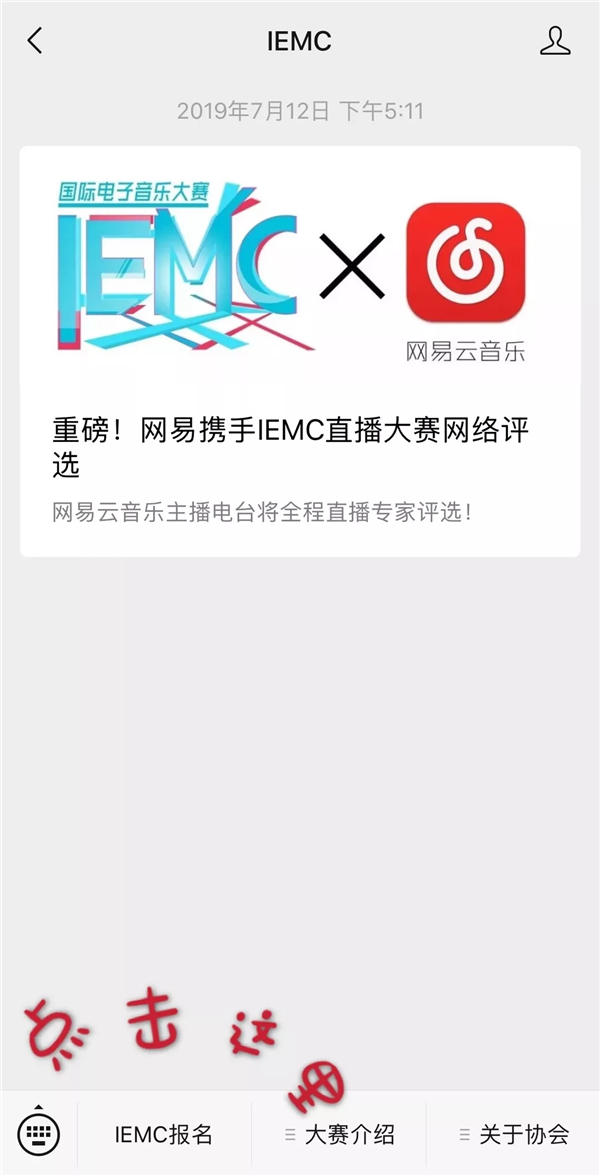Open the 网易携手IEMC直播大赛 article card
The height and width of the screenshot is (1176, 600).
click(300, 350)
